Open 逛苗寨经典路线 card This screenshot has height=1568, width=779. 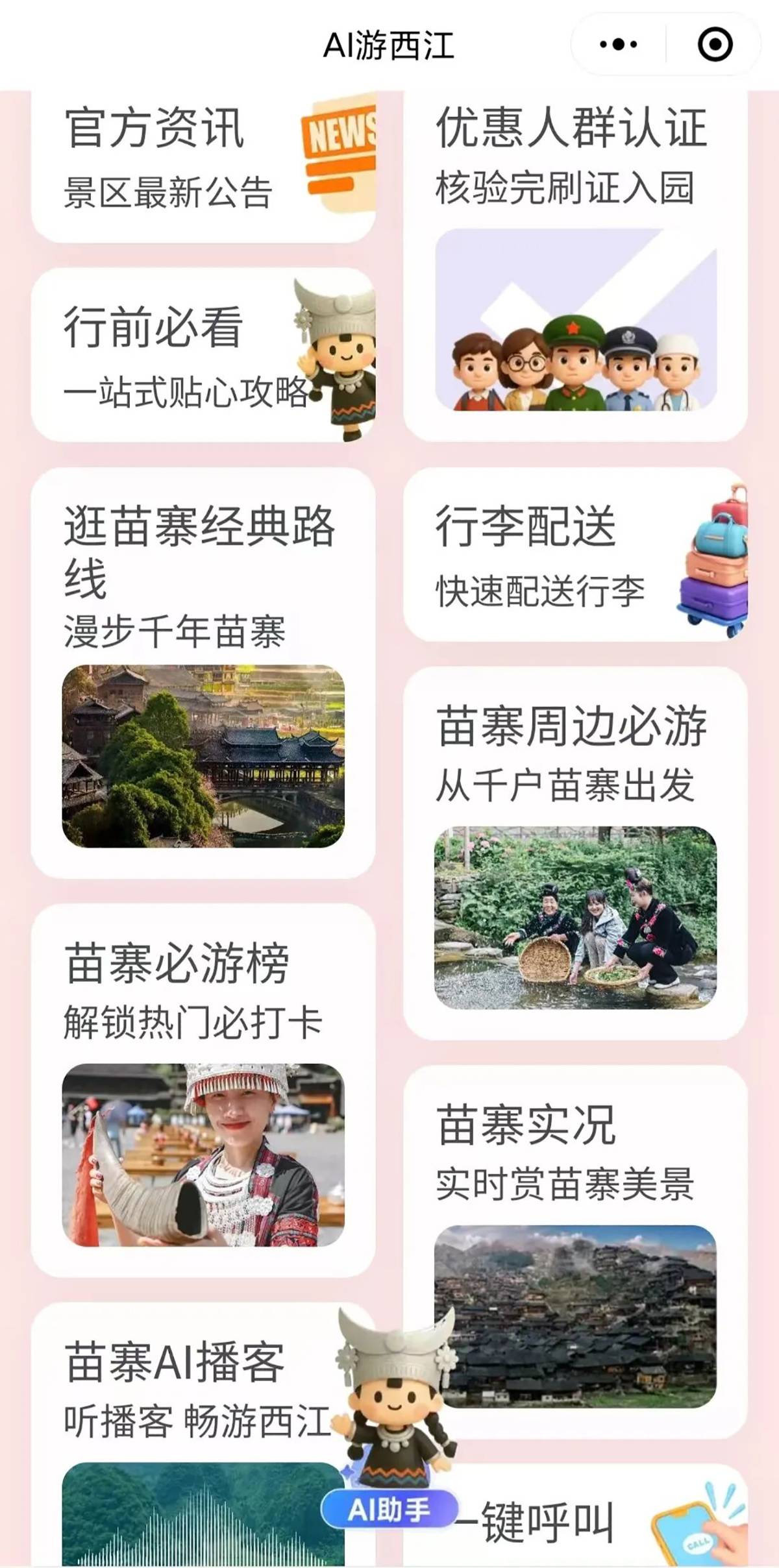(x=203, y=672)
